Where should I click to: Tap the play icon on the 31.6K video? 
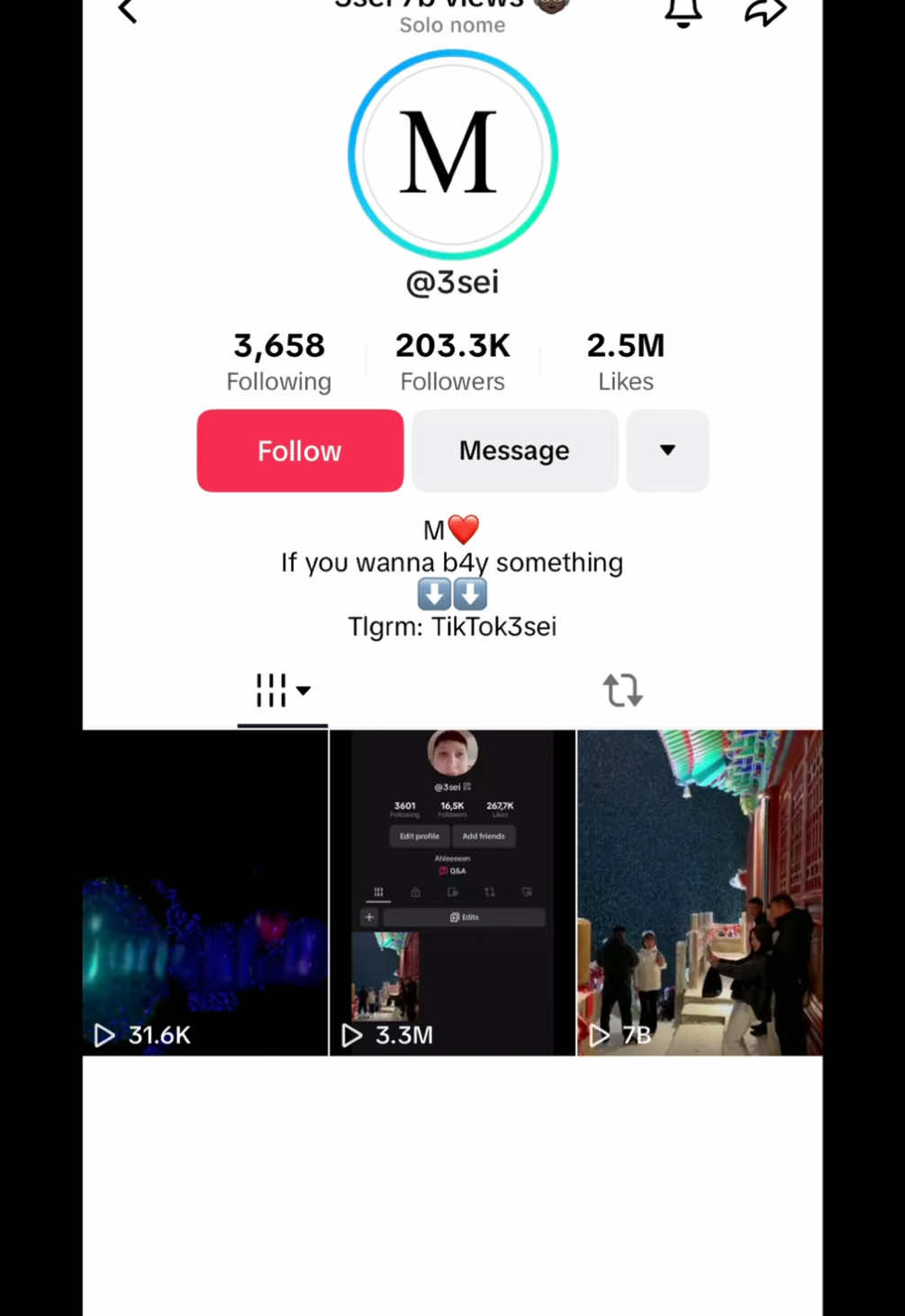[x=103, y=1035]
